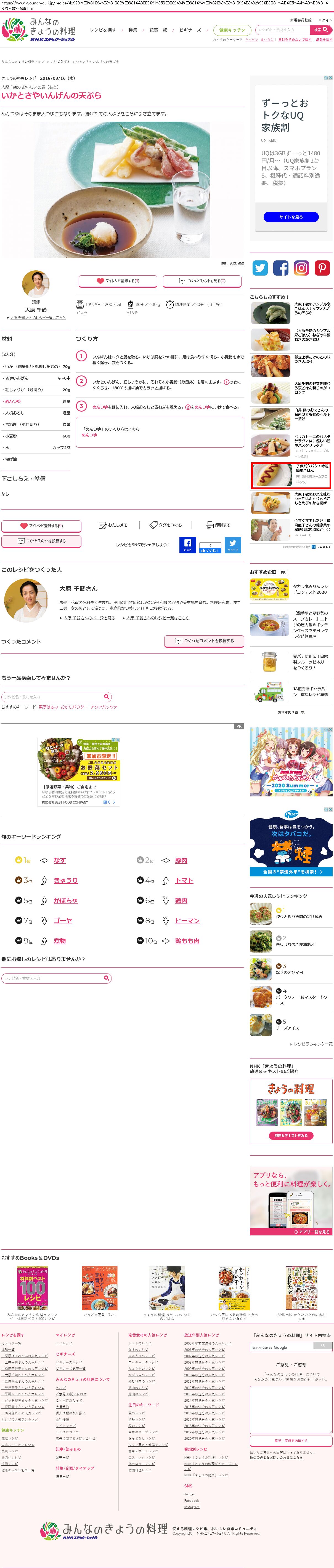
Task: Tap the サイトを見る button in the UQ ad
Action: [x=291, y=217]
